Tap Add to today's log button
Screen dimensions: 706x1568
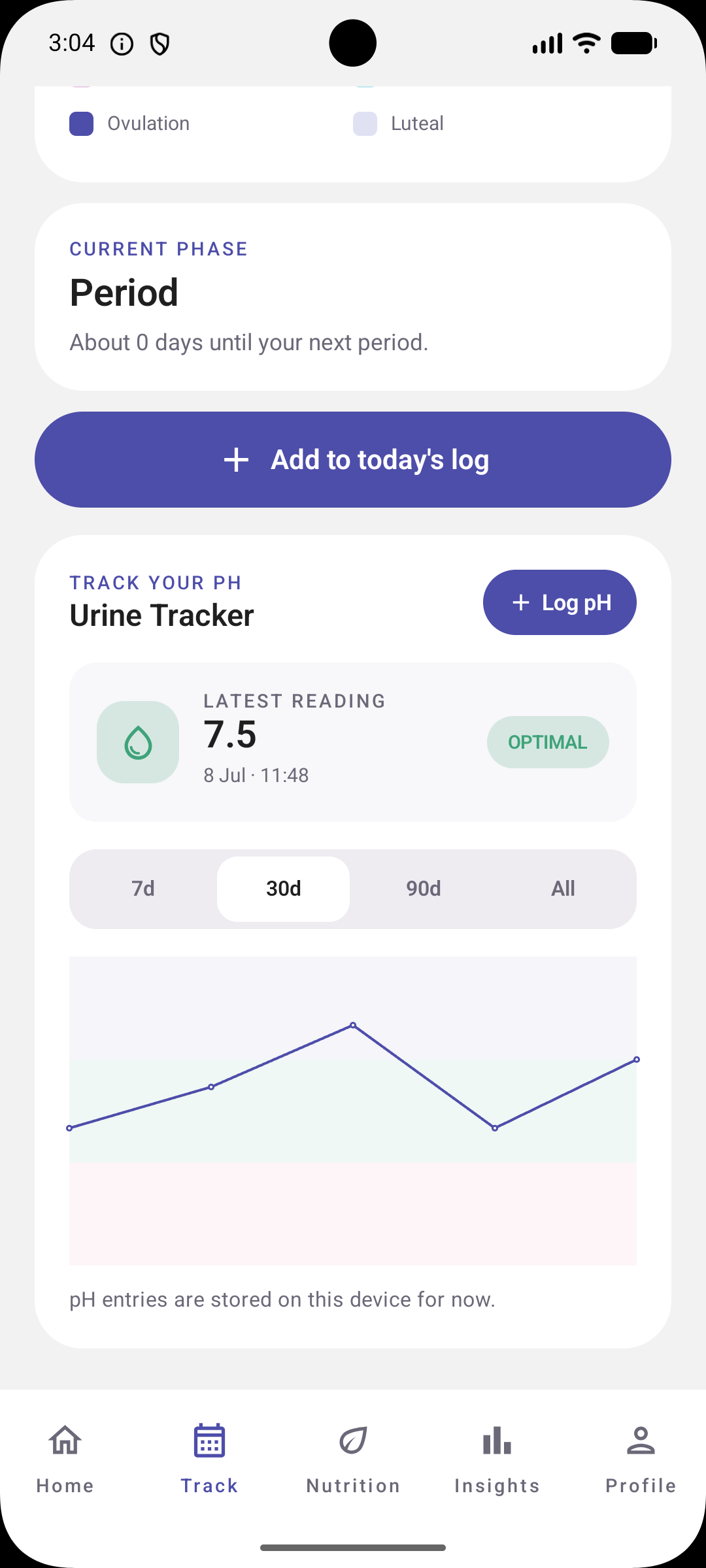click(353, 459)
